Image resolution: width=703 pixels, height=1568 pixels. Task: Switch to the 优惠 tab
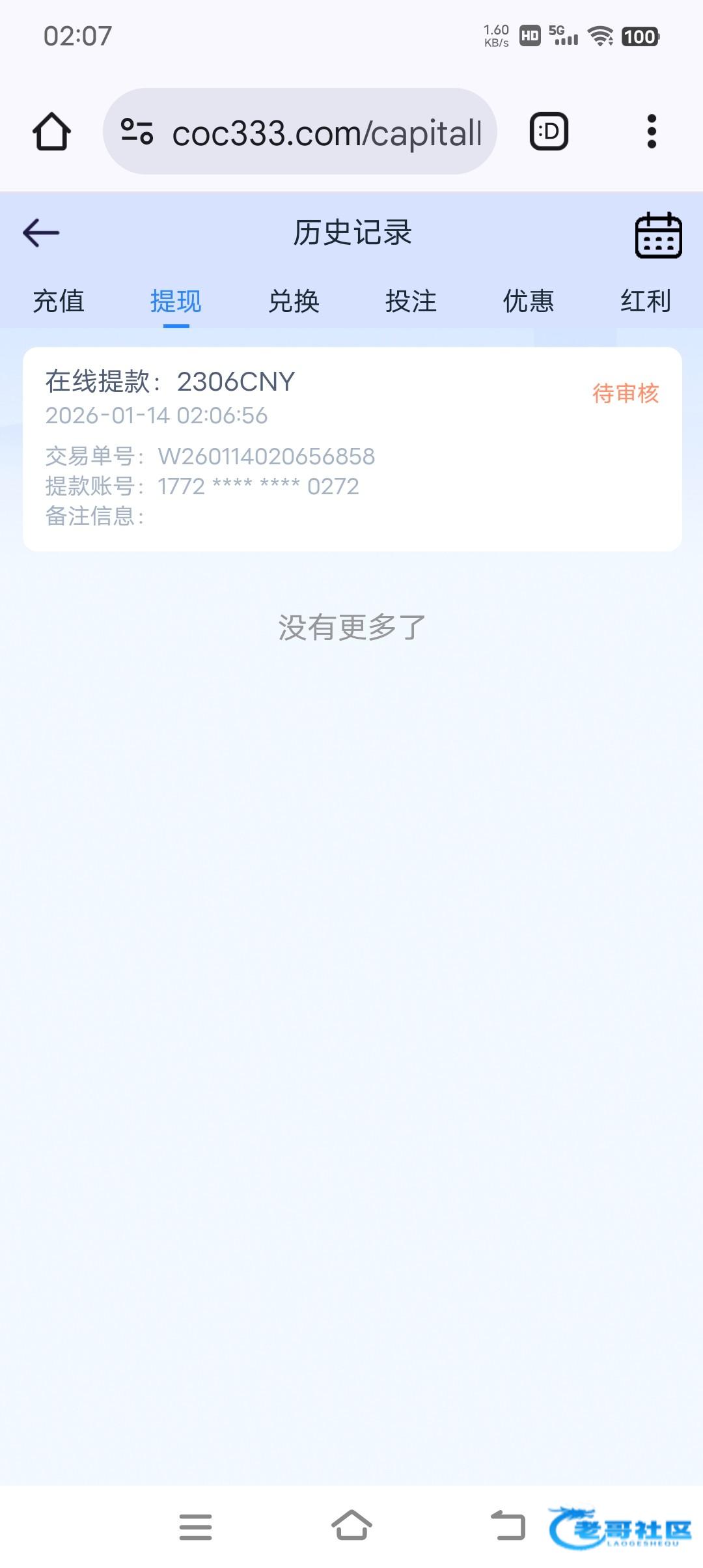528,301
